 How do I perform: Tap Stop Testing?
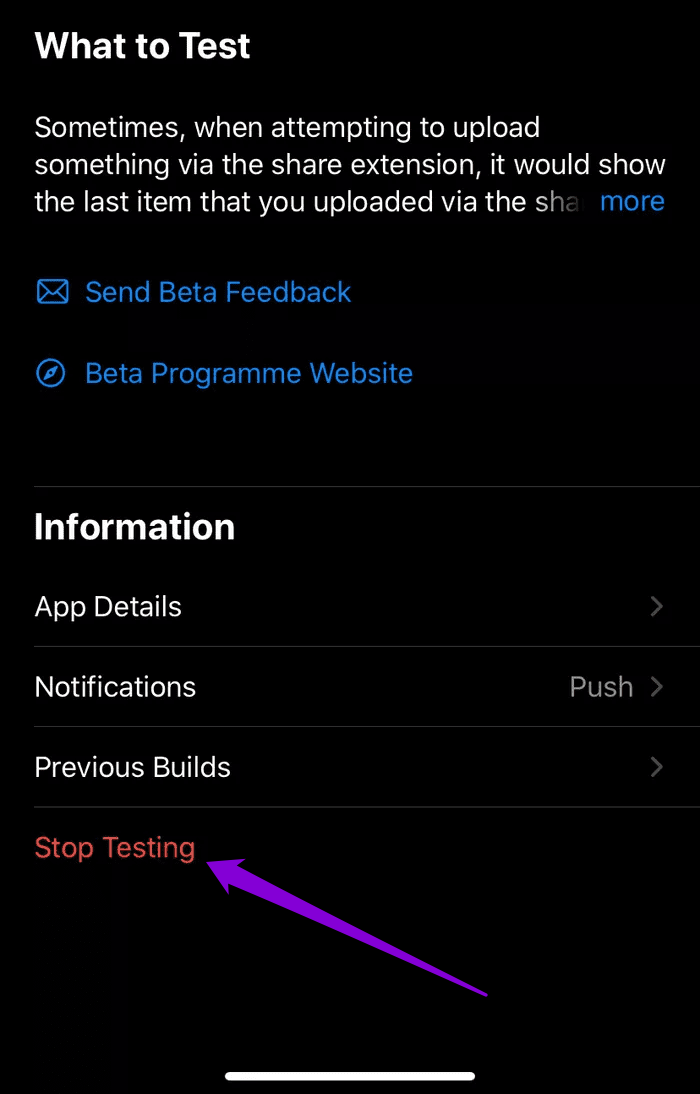pyautogui.click(x=115, y=848)
